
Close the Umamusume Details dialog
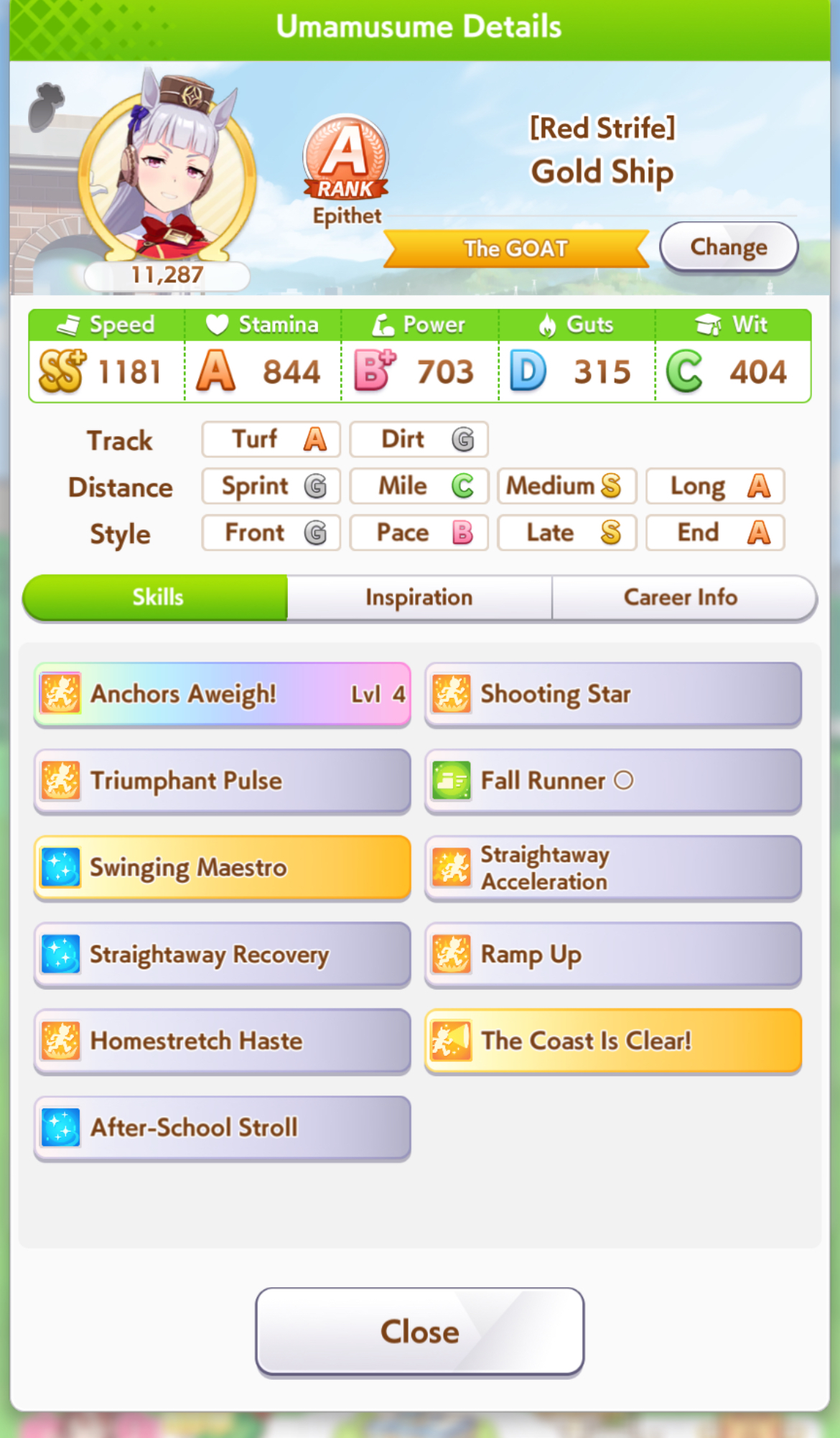(419, 1331)
